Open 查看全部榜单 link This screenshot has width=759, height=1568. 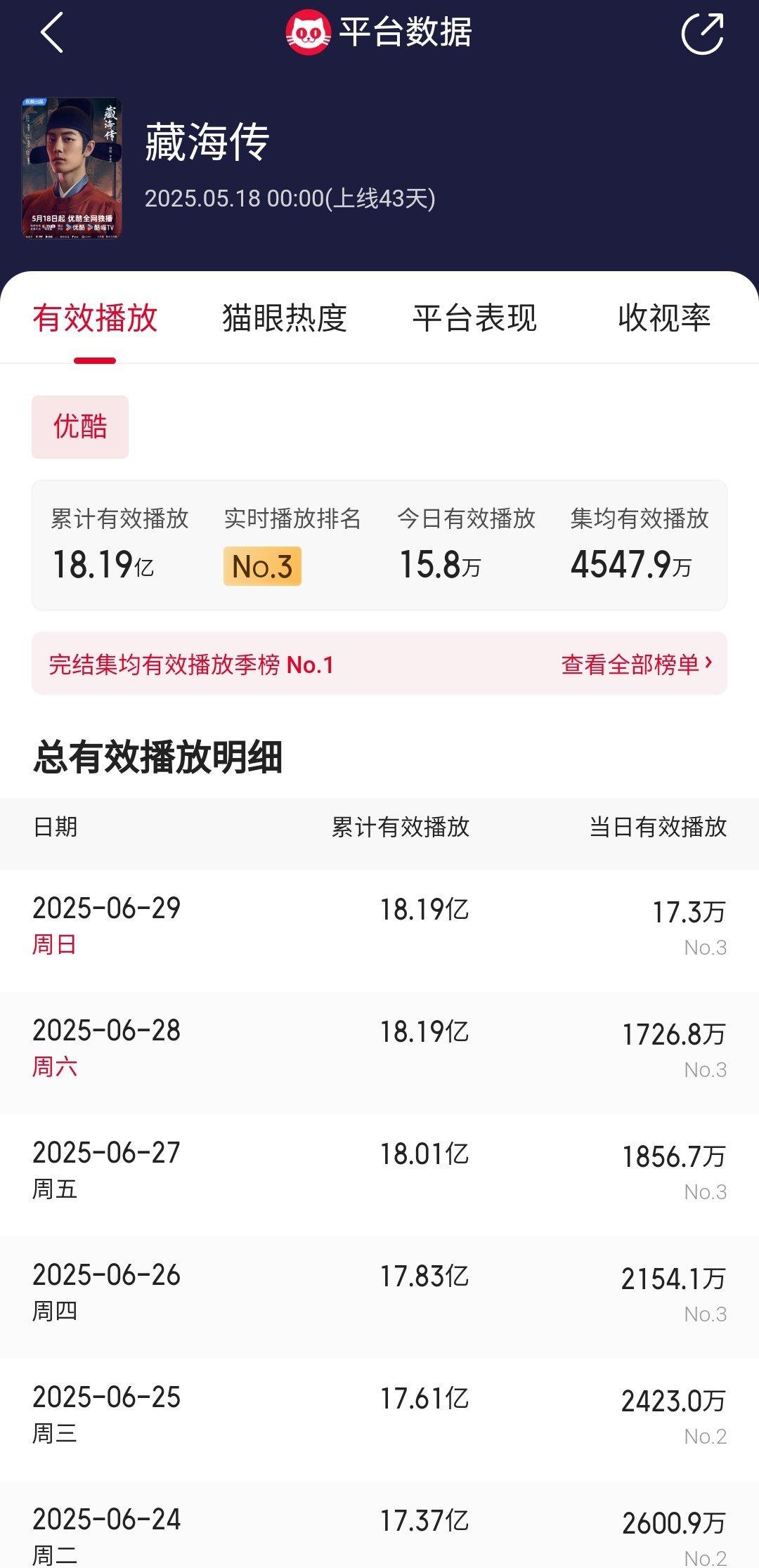pyautogui.click(x=637, y=664)
